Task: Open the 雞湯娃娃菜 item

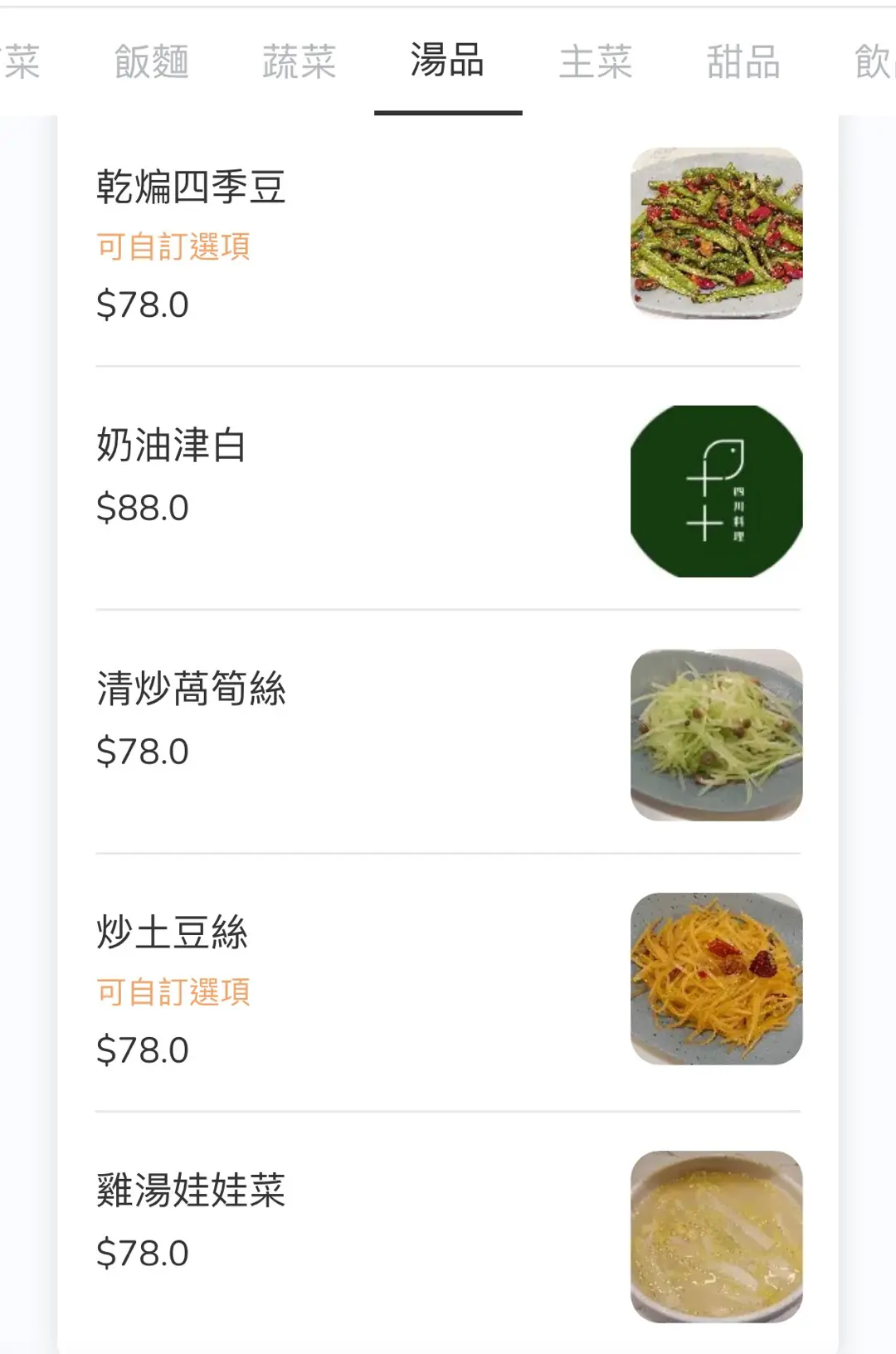Action: pos(191,1191)
